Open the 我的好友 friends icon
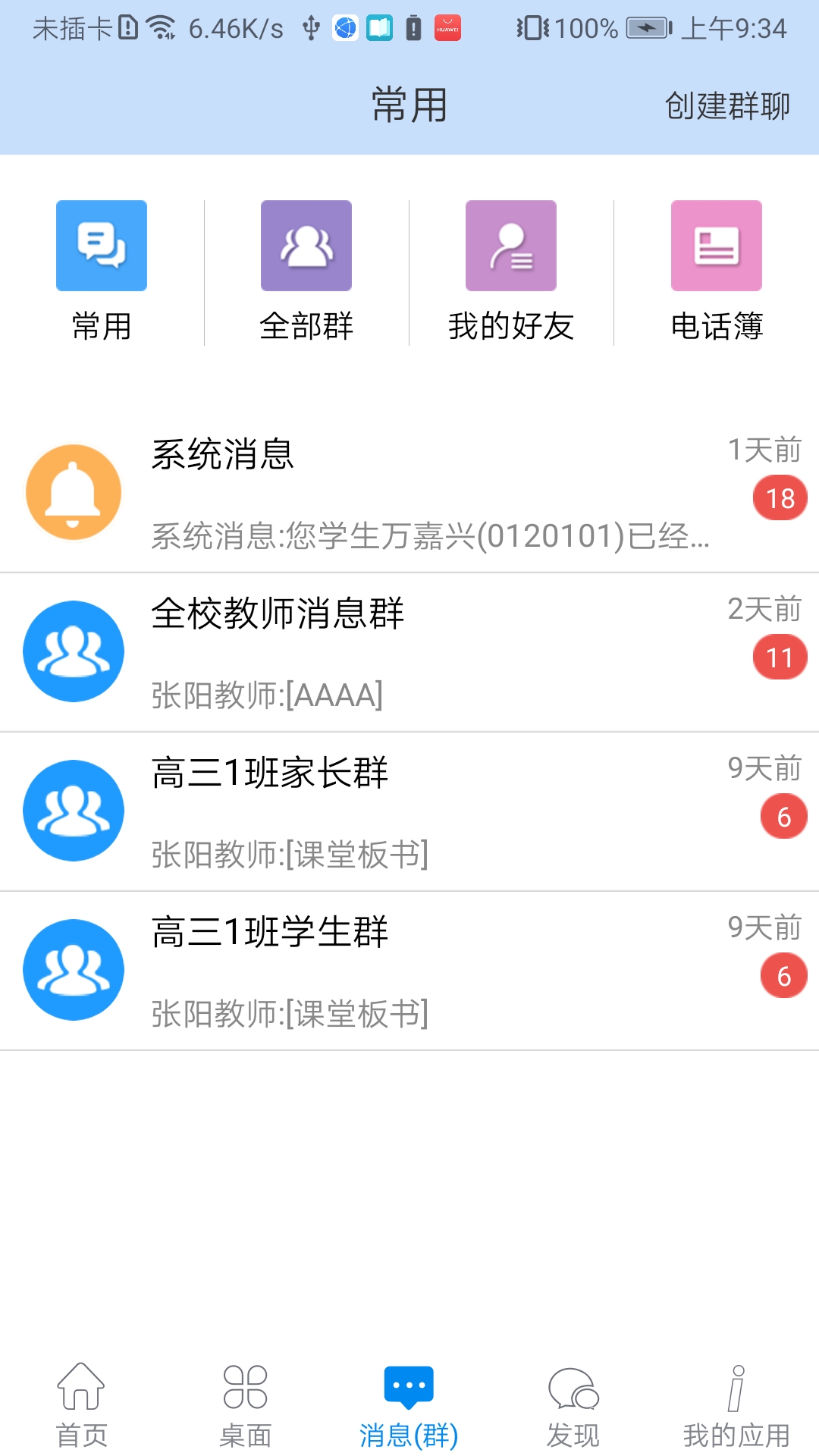819x1456 pixels. click(510, 244)
